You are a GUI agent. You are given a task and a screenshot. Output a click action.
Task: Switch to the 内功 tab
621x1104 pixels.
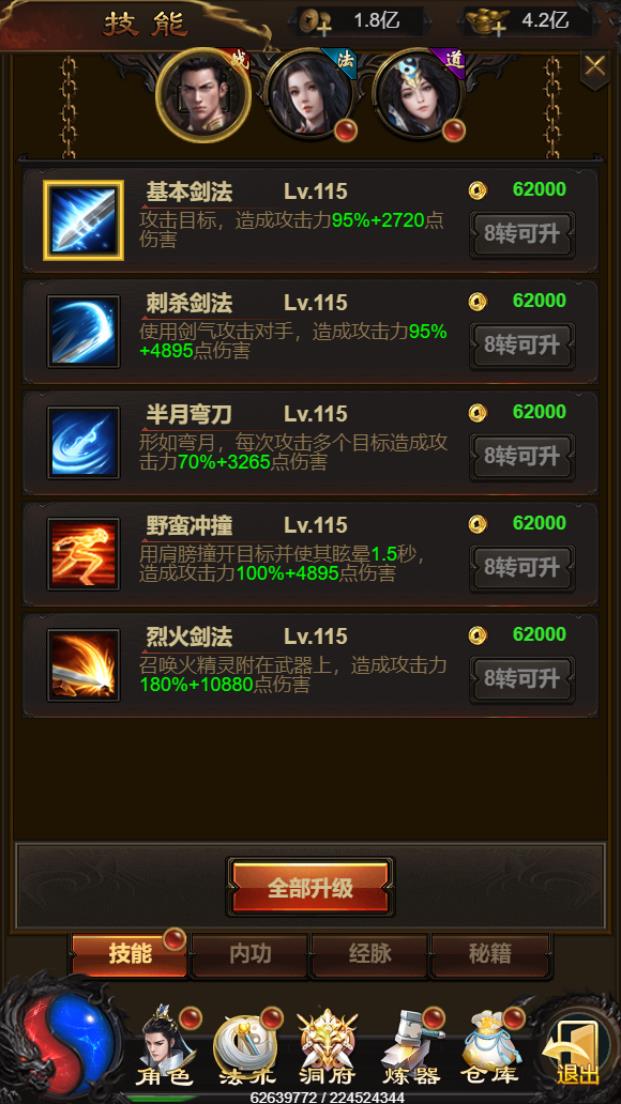(249, 954)
